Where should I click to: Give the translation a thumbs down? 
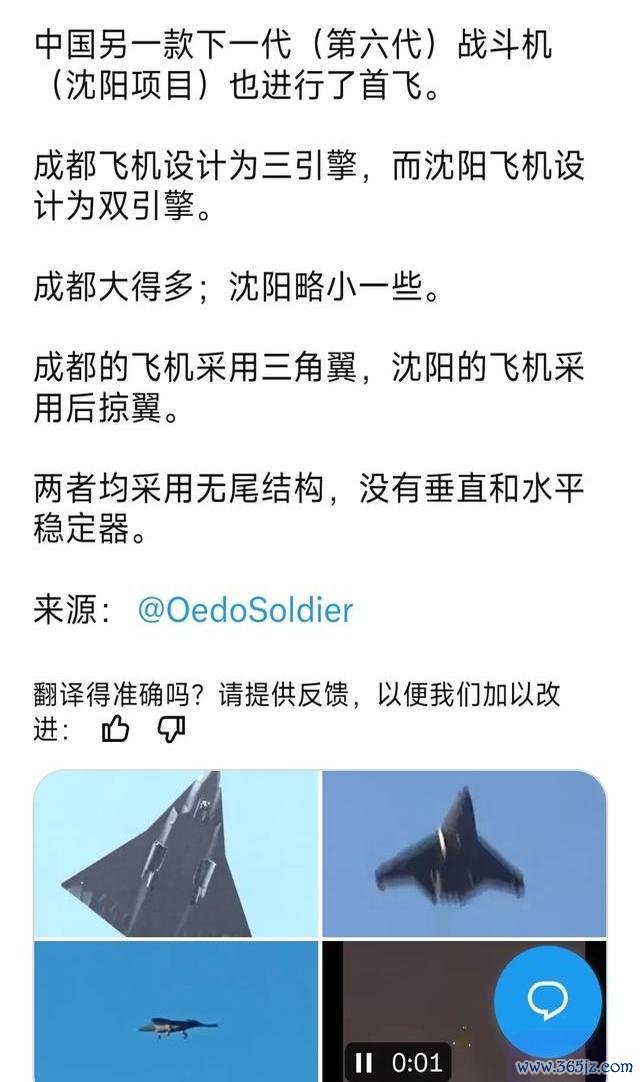tap(172, 731)
